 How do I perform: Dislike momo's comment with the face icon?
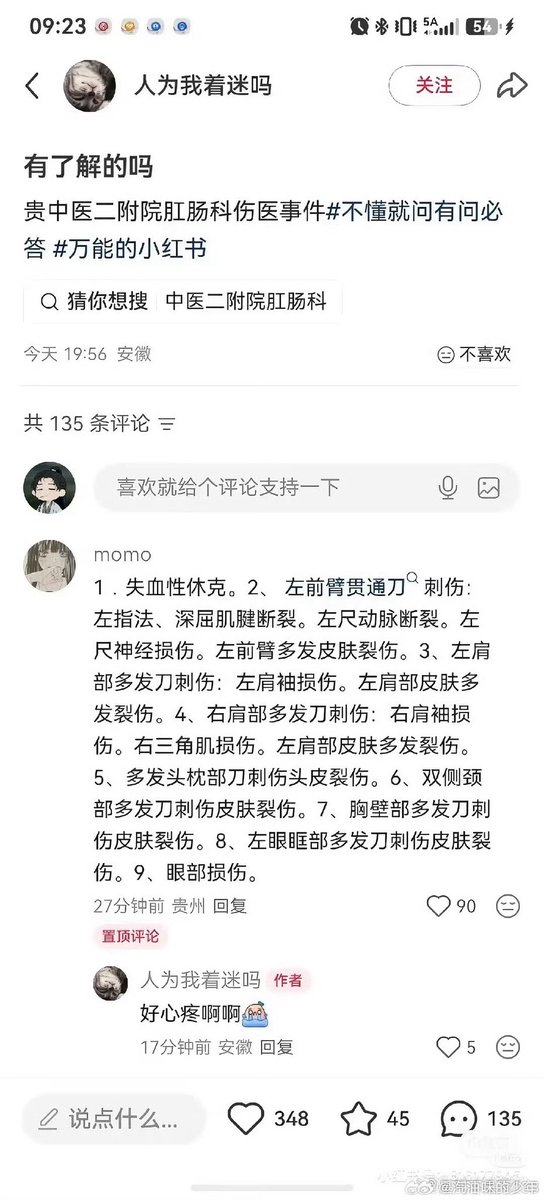pyautogui.click(x=508, y=906)
